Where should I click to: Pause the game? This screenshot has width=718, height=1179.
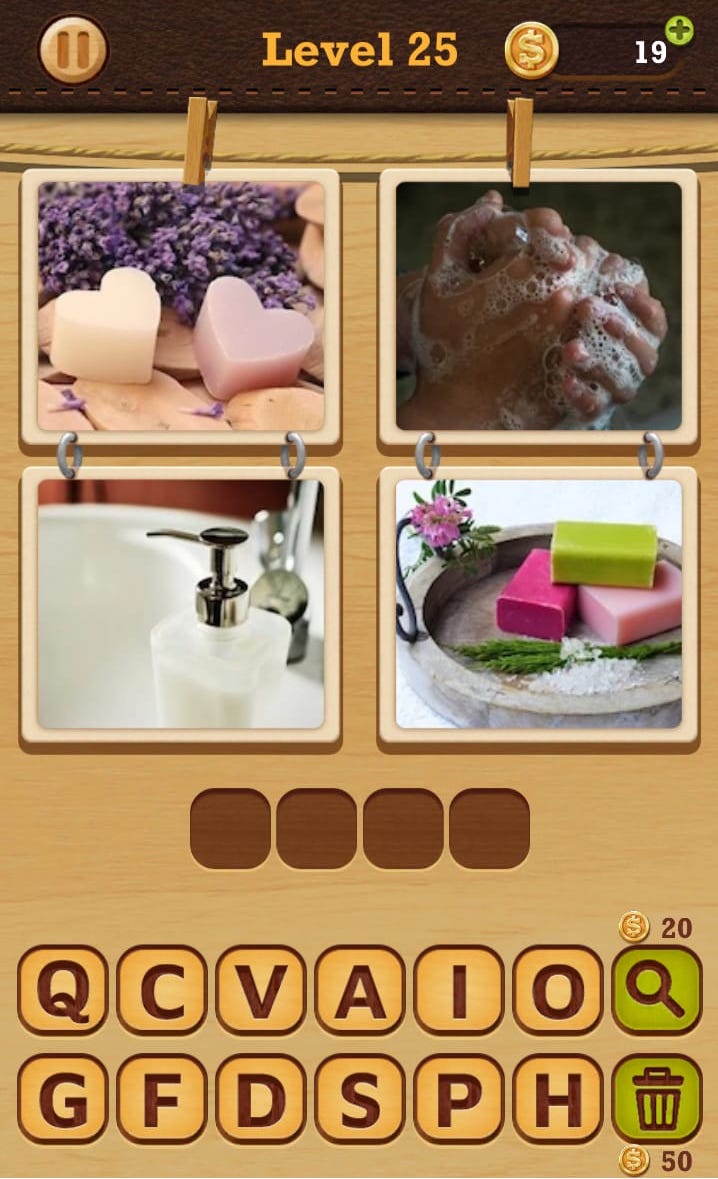[72, 49]
